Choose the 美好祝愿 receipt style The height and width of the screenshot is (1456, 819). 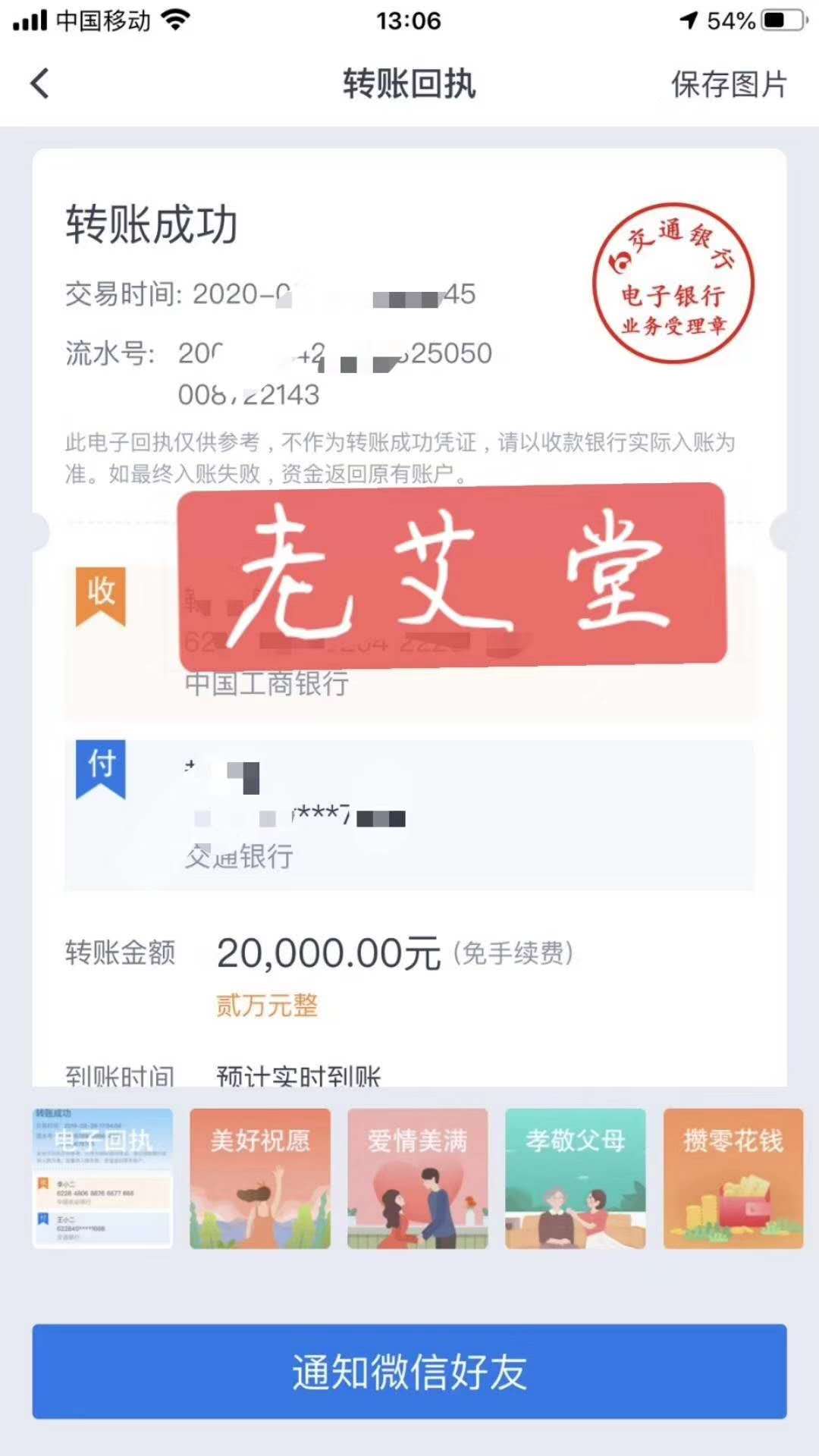(260, 1178)
